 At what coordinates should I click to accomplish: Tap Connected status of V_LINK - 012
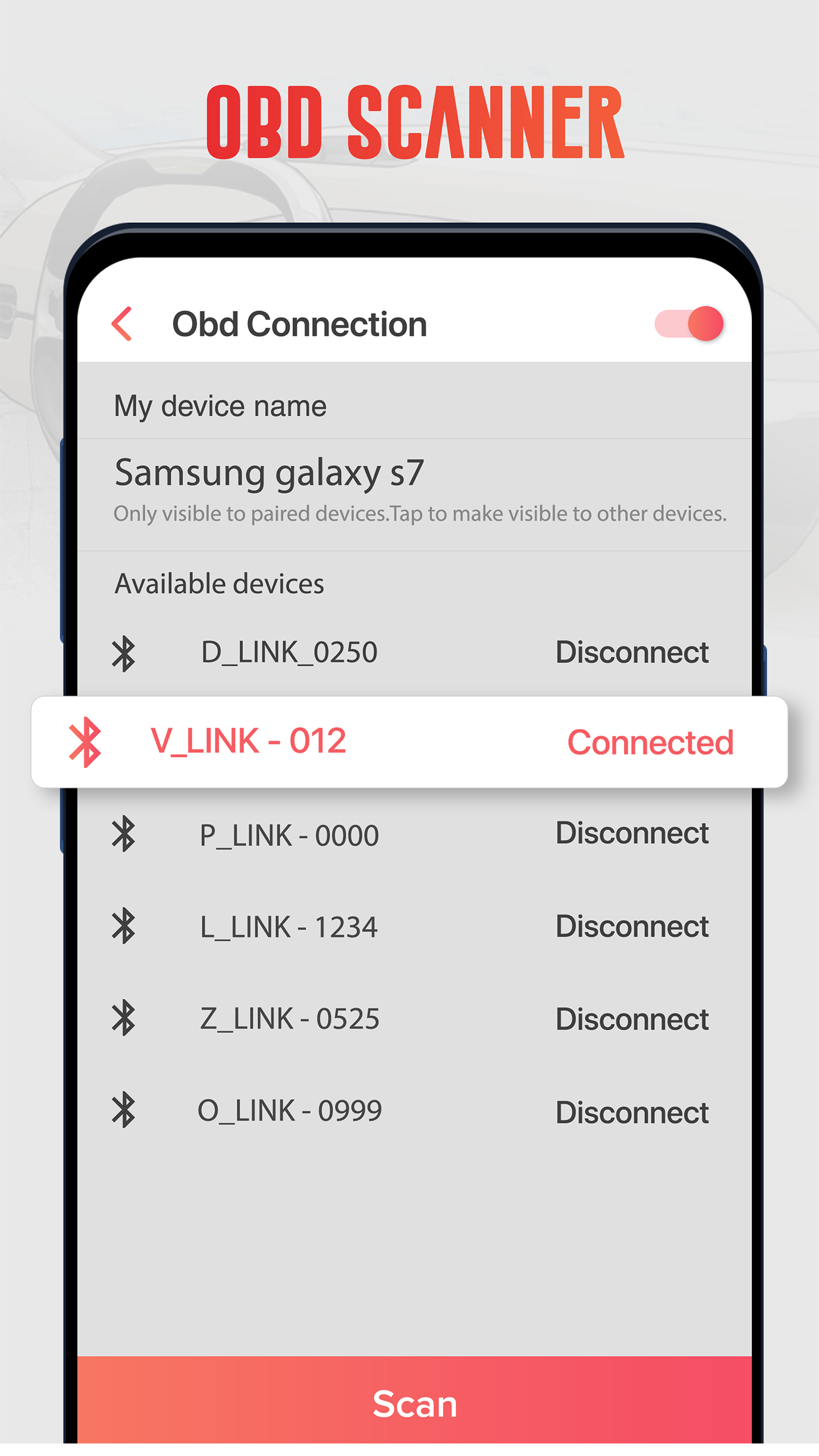(x=651, y=741)
